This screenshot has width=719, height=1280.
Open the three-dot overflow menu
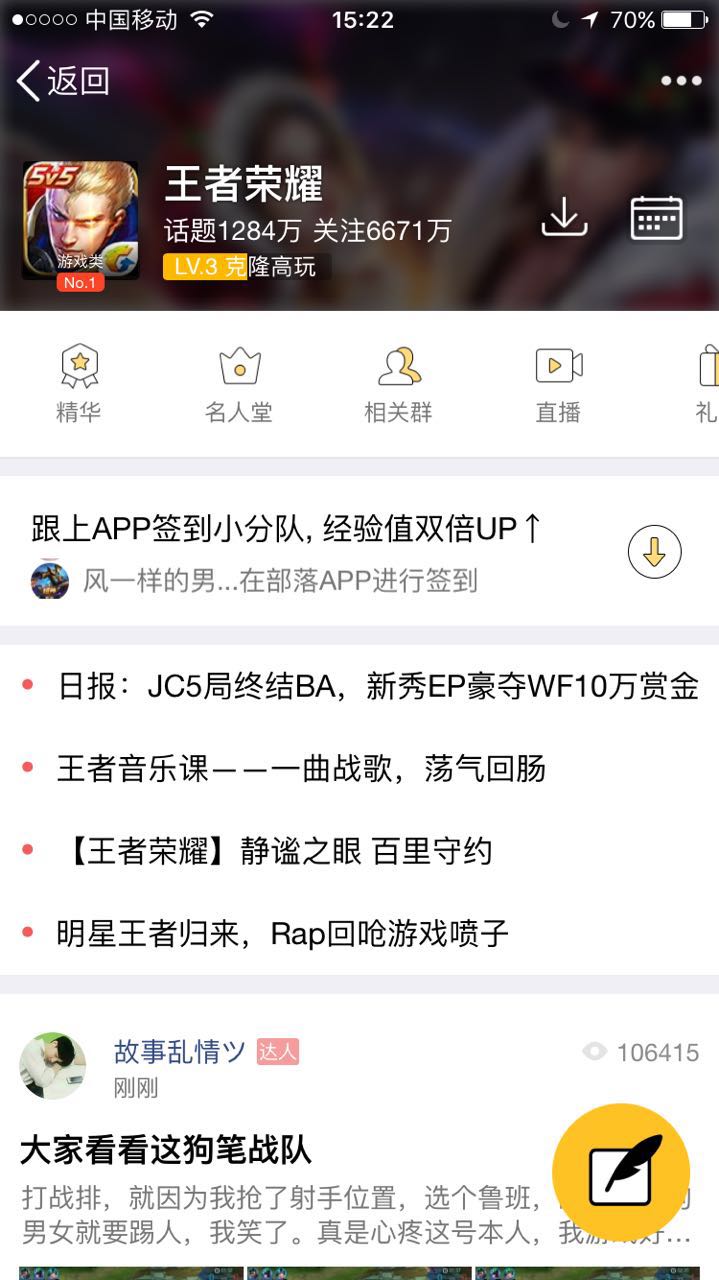680,81
